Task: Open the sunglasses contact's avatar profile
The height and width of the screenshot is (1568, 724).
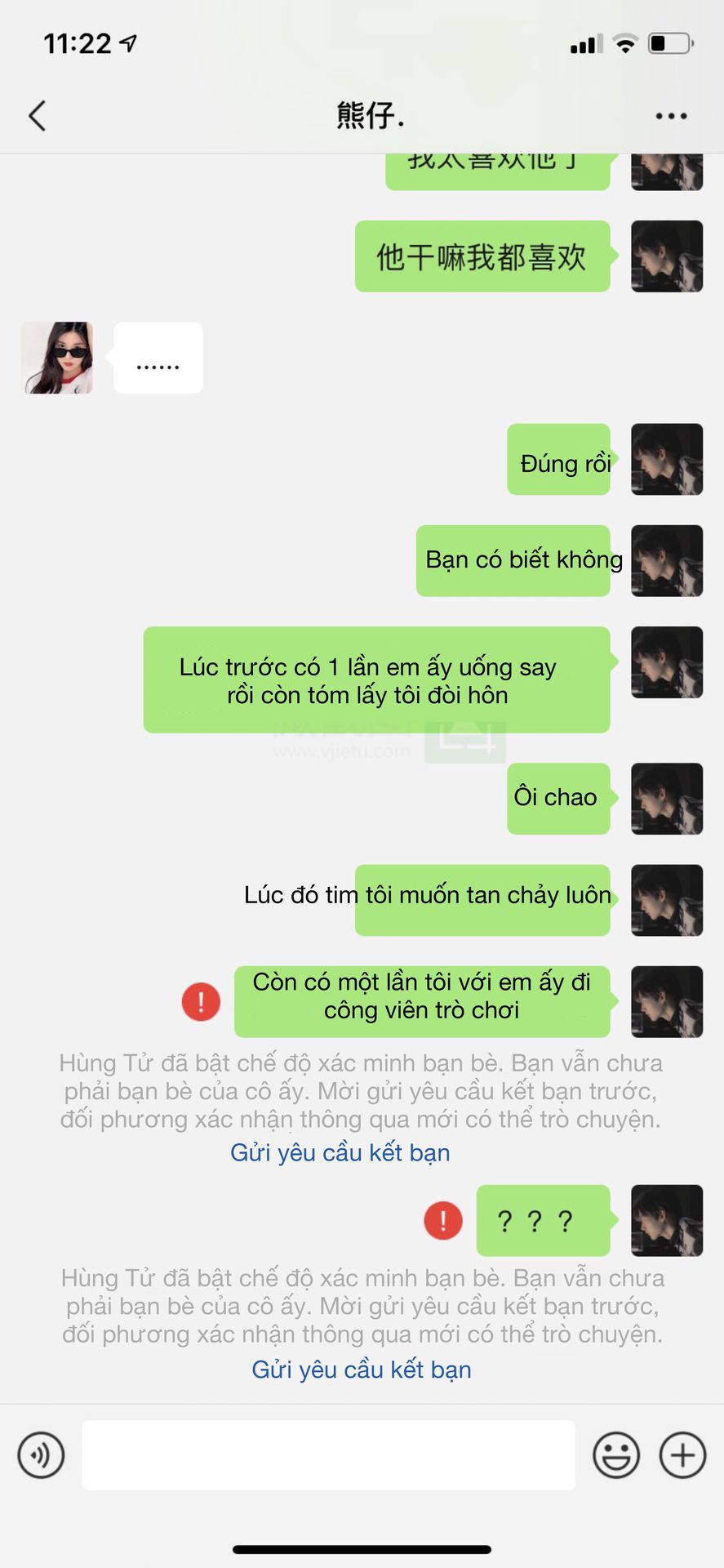Action: 56,358
